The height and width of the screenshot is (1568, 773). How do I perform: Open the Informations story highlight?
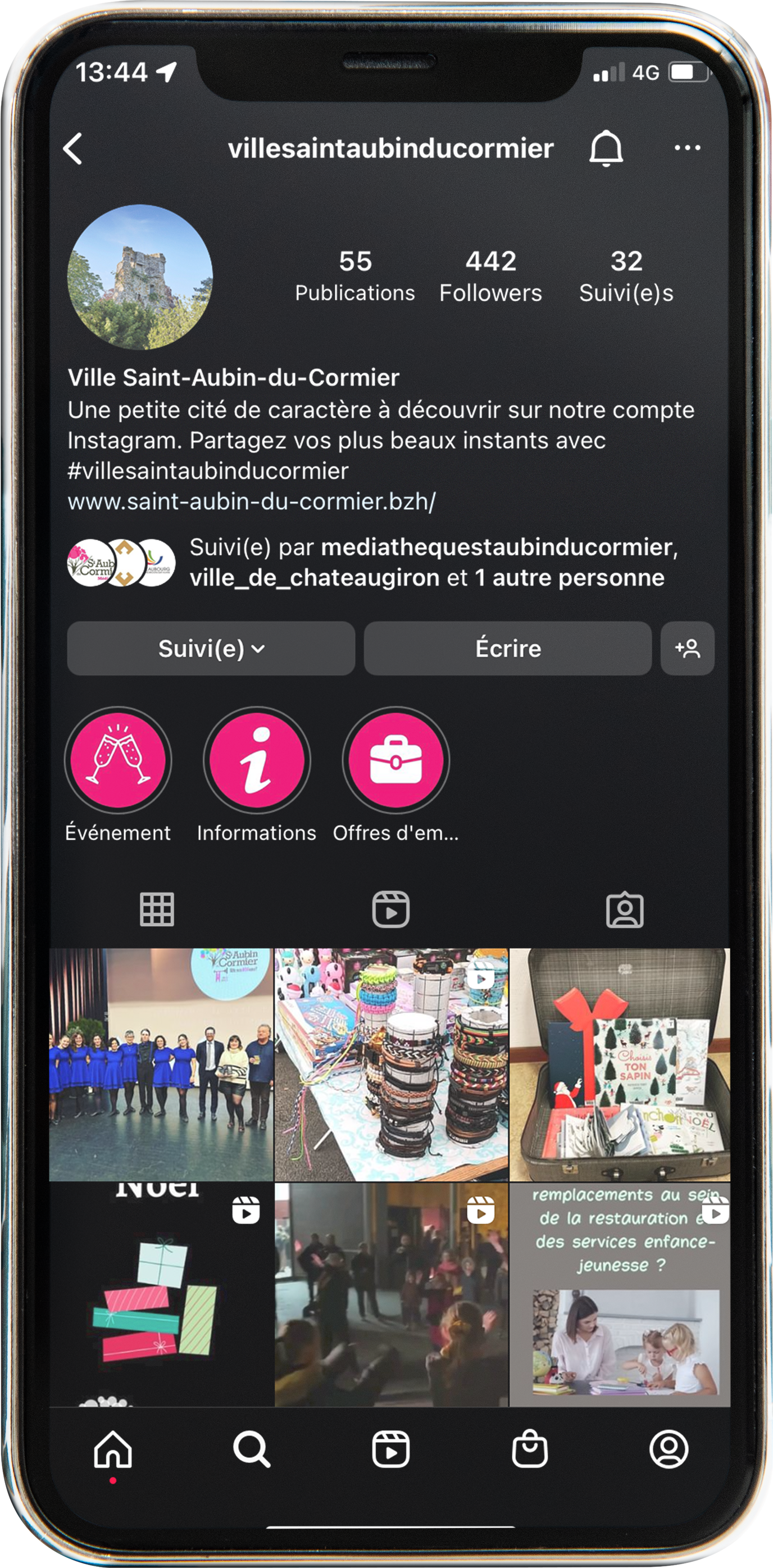click(257, 760)
